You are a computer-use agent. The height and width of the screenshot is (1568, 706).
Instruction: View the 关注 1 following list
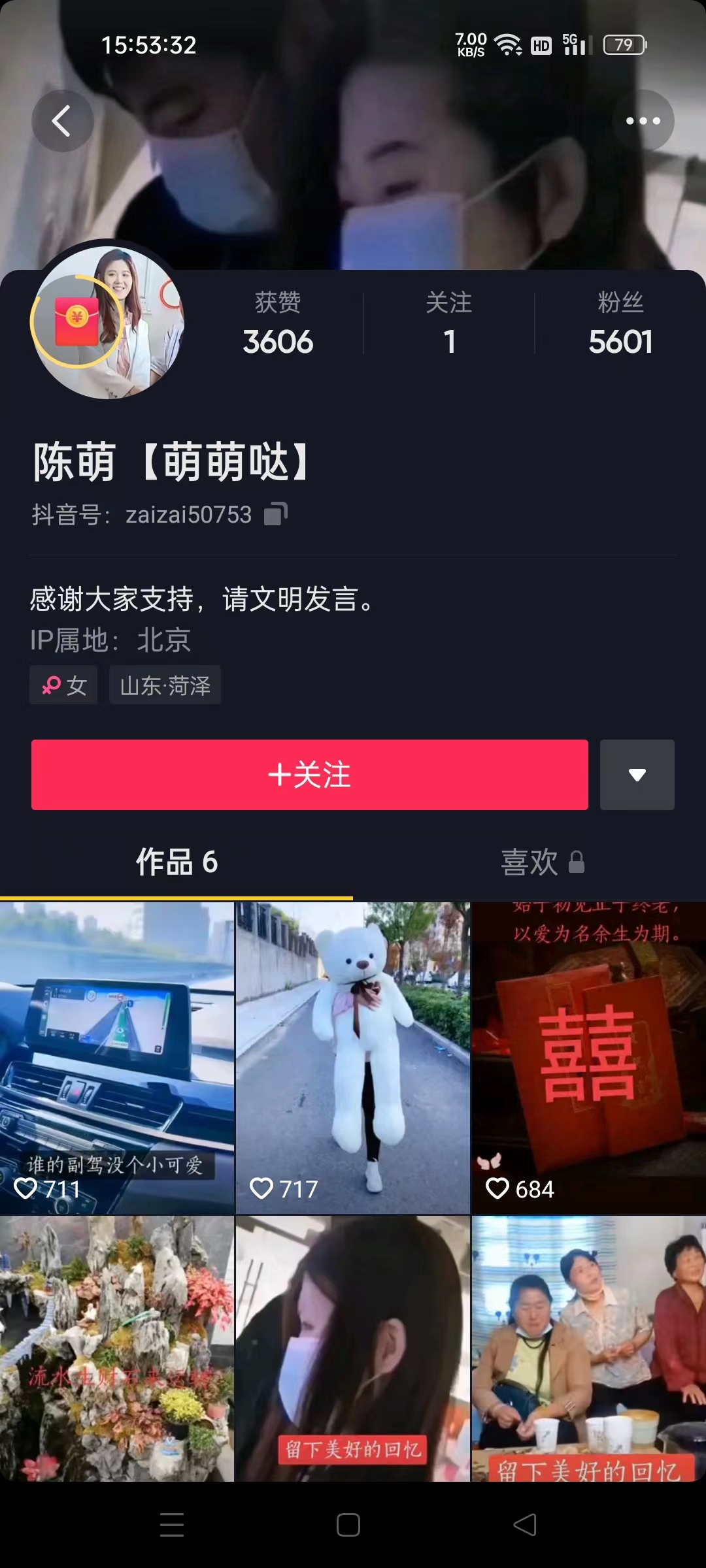click(448, 325)
